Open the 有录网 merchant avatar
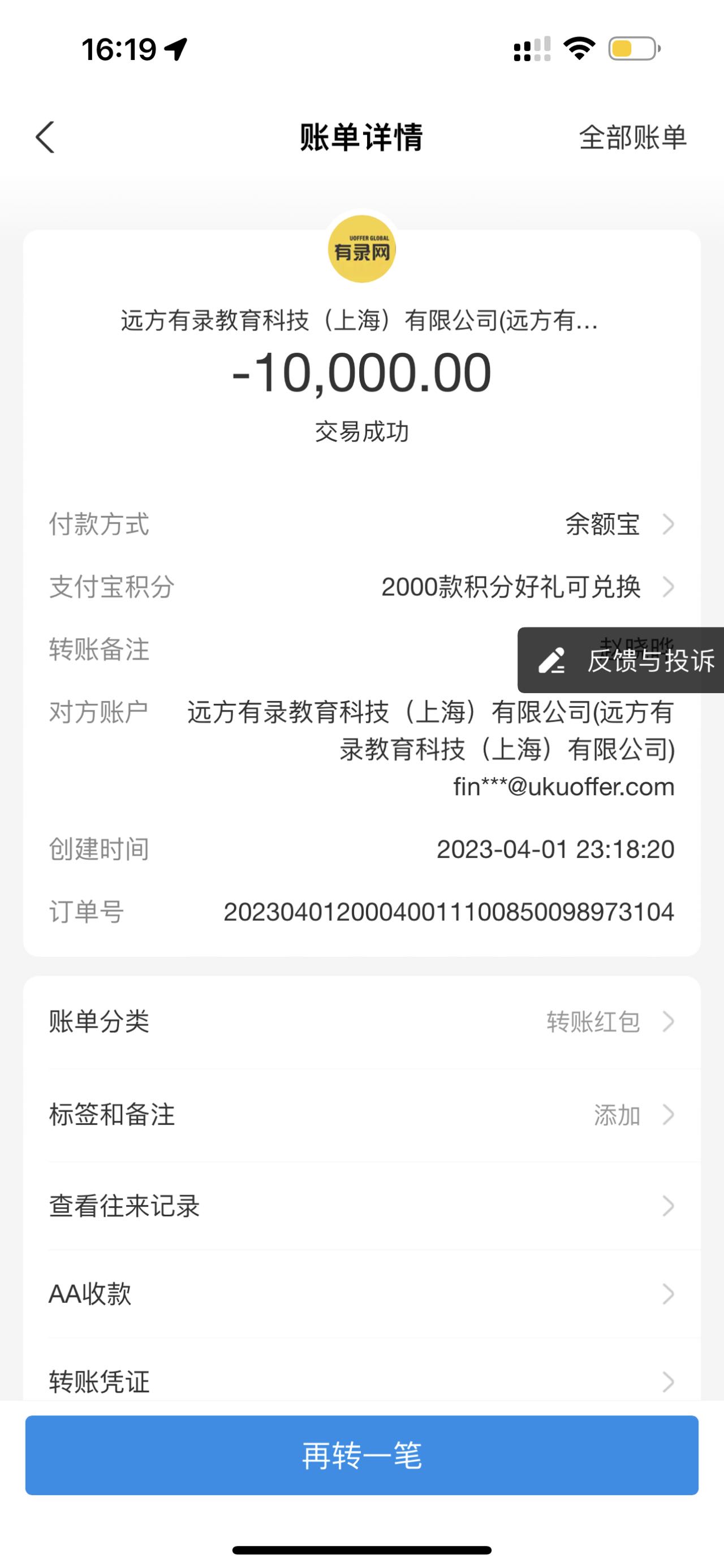This screenshot has height=1568, width=724. point(361,249)
